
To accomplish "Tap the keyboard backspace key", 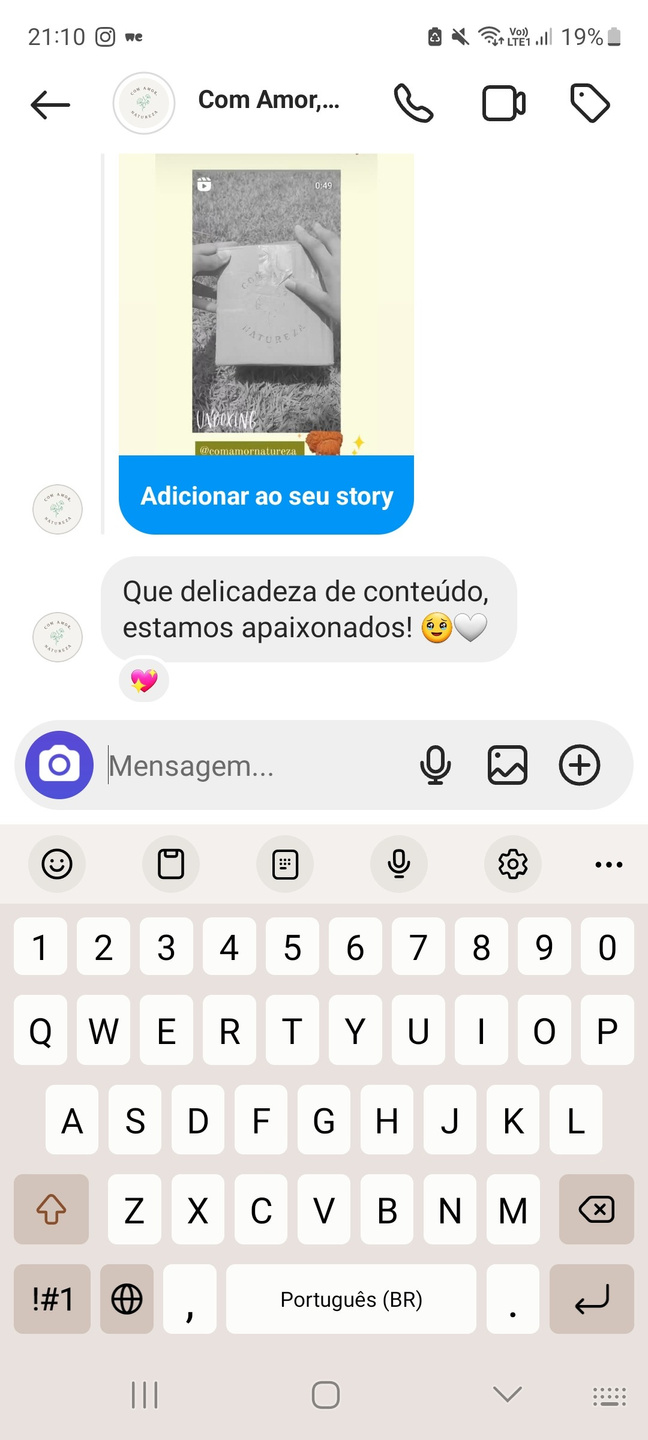I will tap(596, 1211).
